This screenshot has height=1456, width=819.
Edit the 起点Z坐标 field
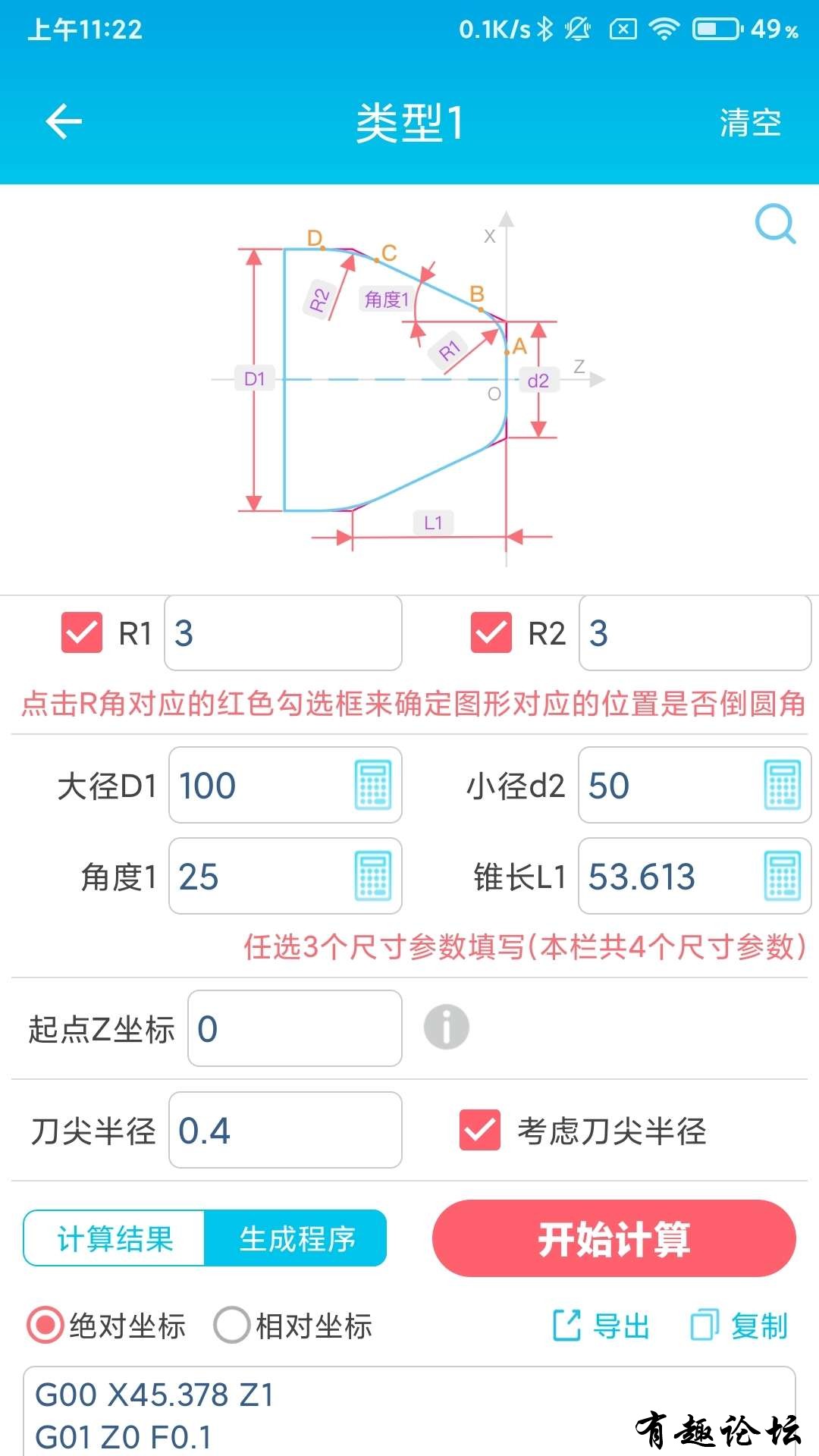pos(294,1028)
